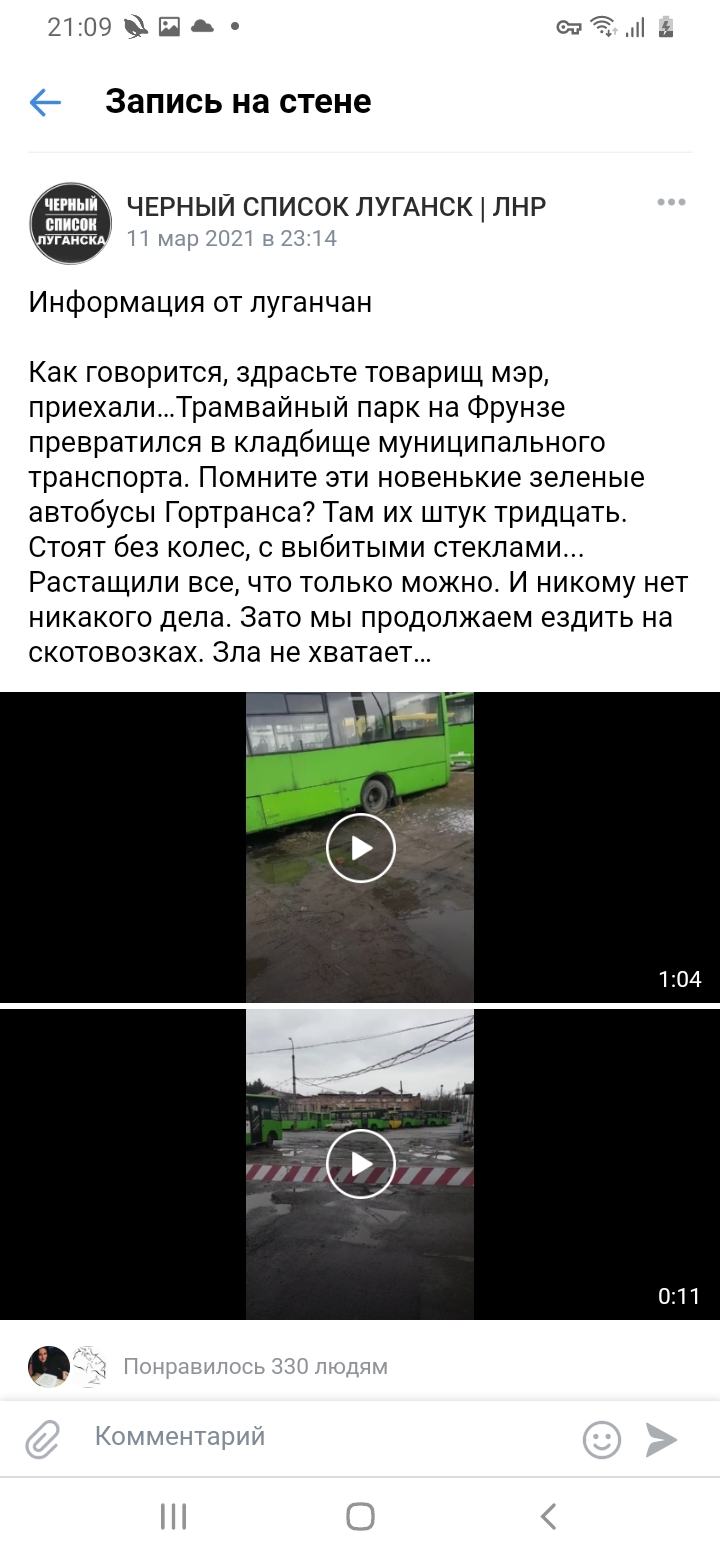Image resolution: width=720 pixels, height=1560 pixels.
Task: View the list of 330 people who liked
Action: point(255,1366)
